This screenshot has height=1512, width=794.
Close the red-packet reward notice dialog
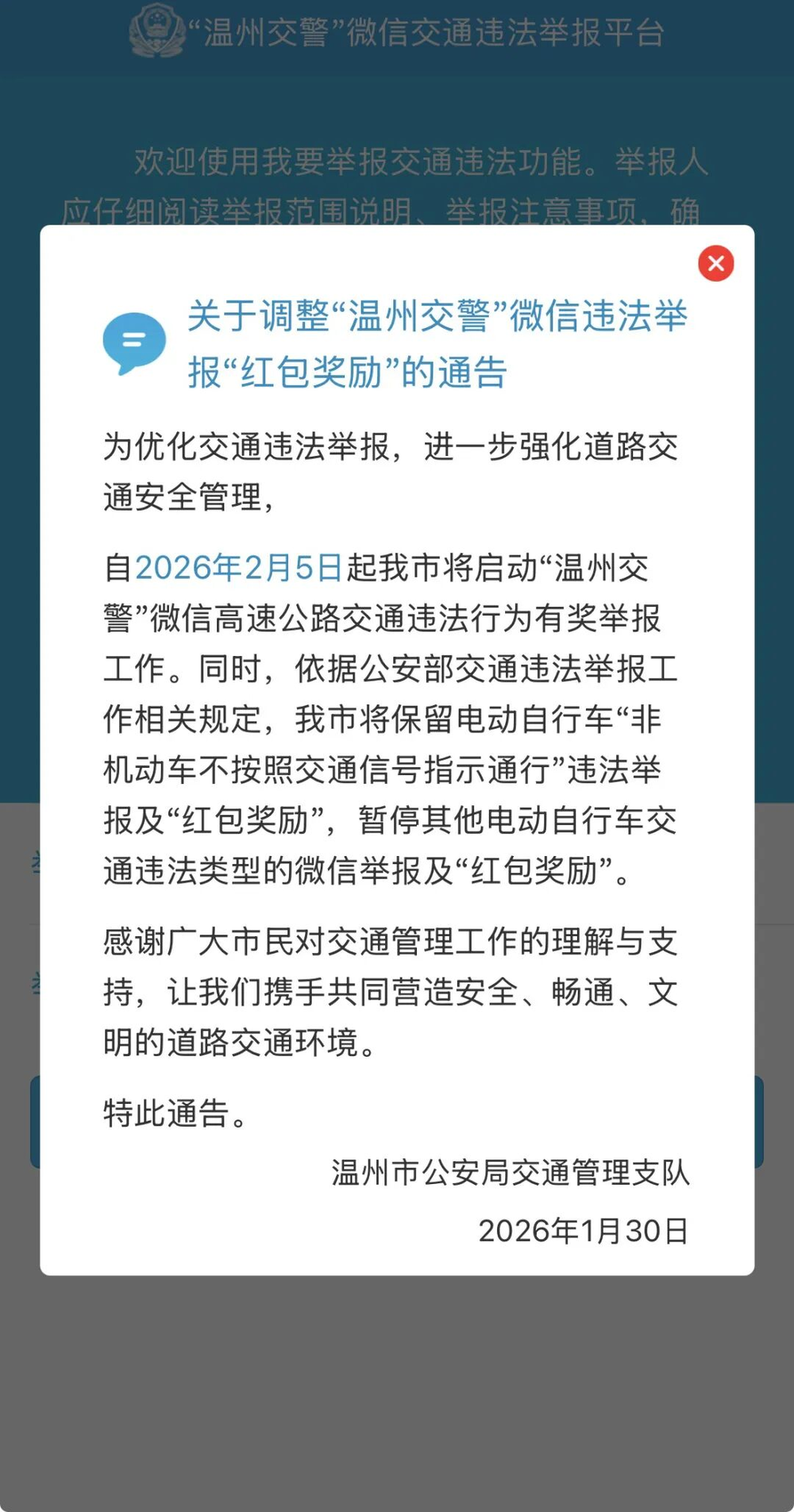(x=715, y=264)
